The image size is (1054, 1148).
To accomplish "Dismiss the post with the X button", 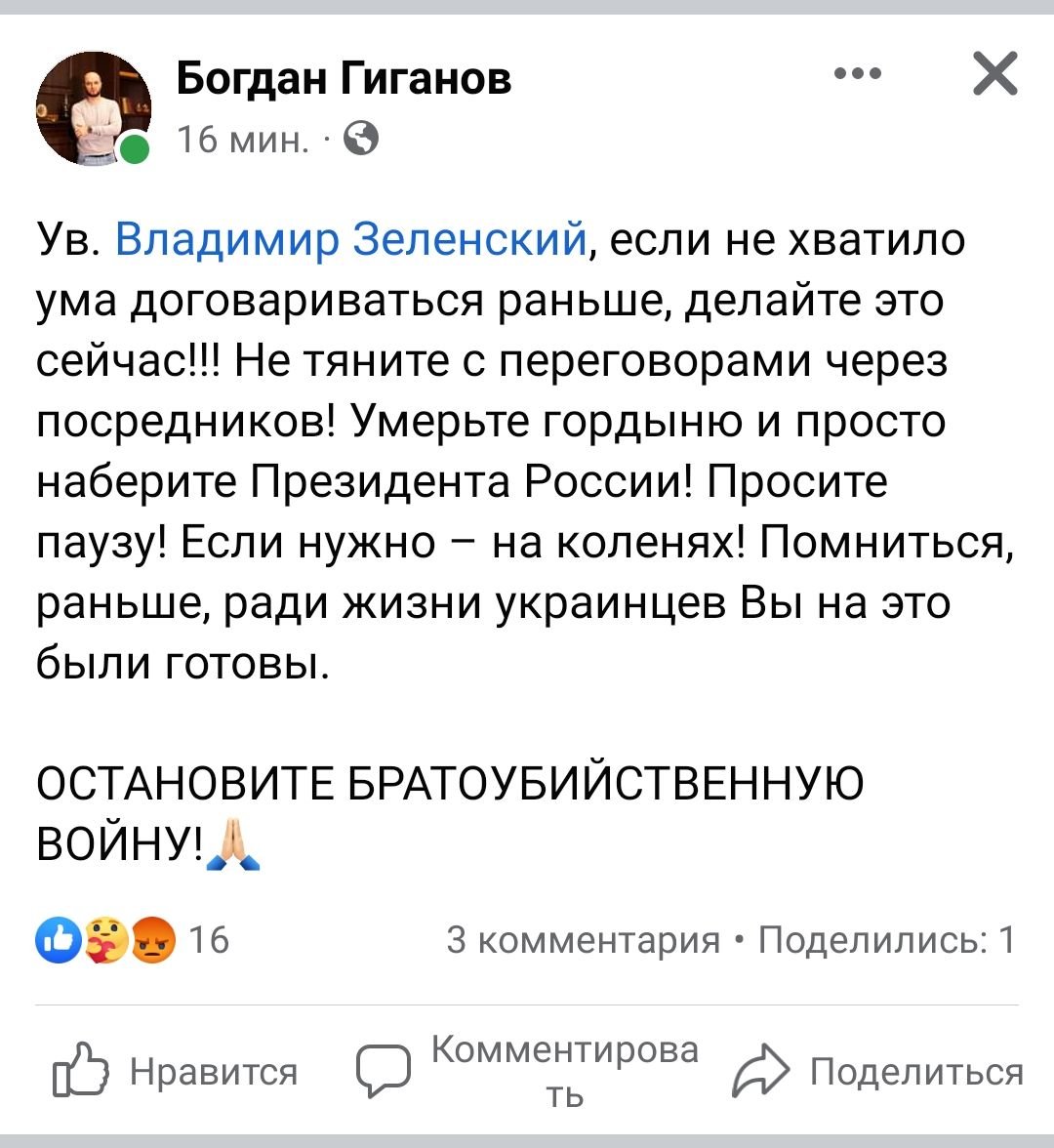I will [994, 74].
